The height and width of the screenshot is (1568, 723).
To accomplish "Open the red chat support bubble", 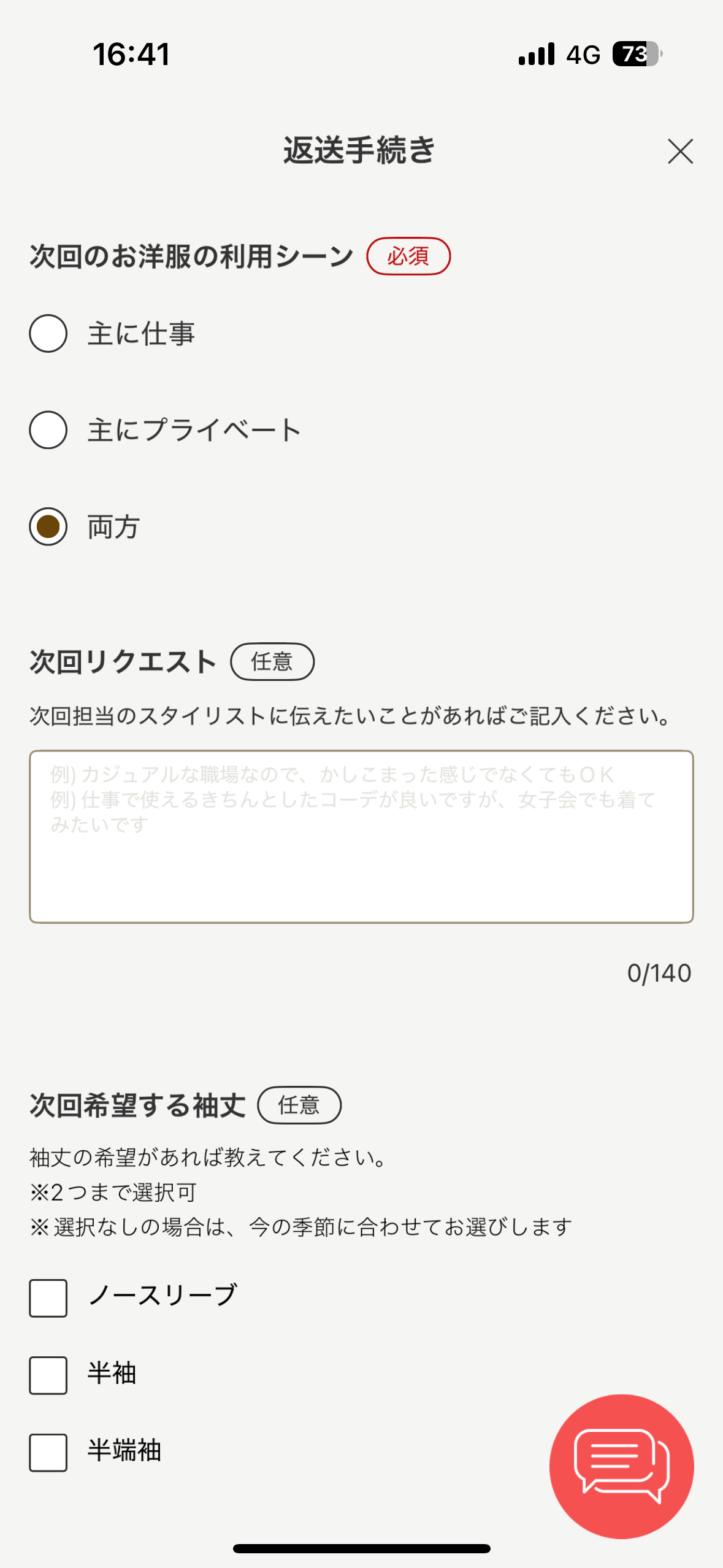I will 621,1466.
